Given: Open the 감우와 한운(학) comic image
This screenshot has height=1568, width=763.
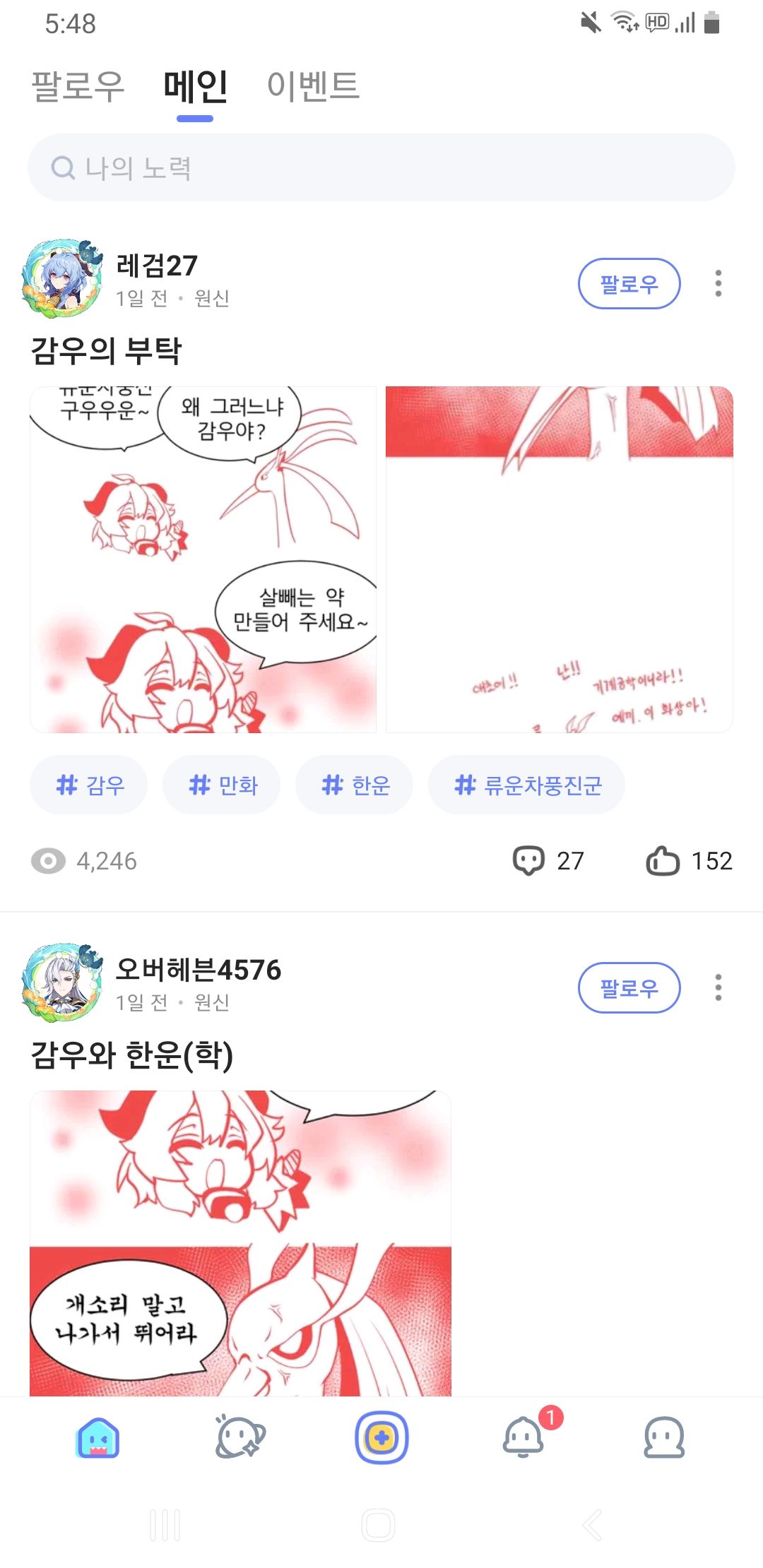Looking at the screenshot, I should (x=240, y=1243).
